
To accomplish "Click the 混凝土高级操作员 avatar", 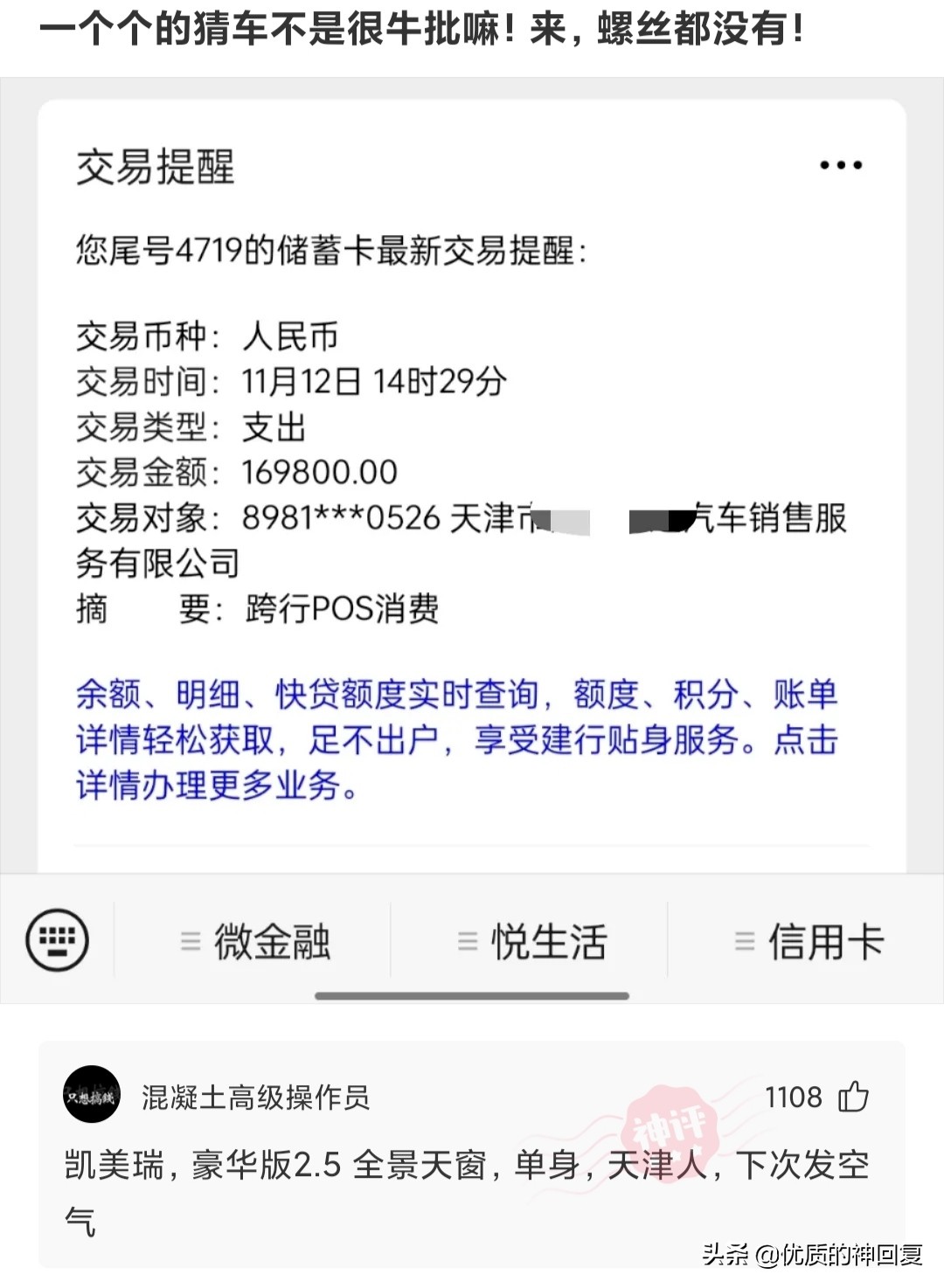I will [x=92, y=1097].
